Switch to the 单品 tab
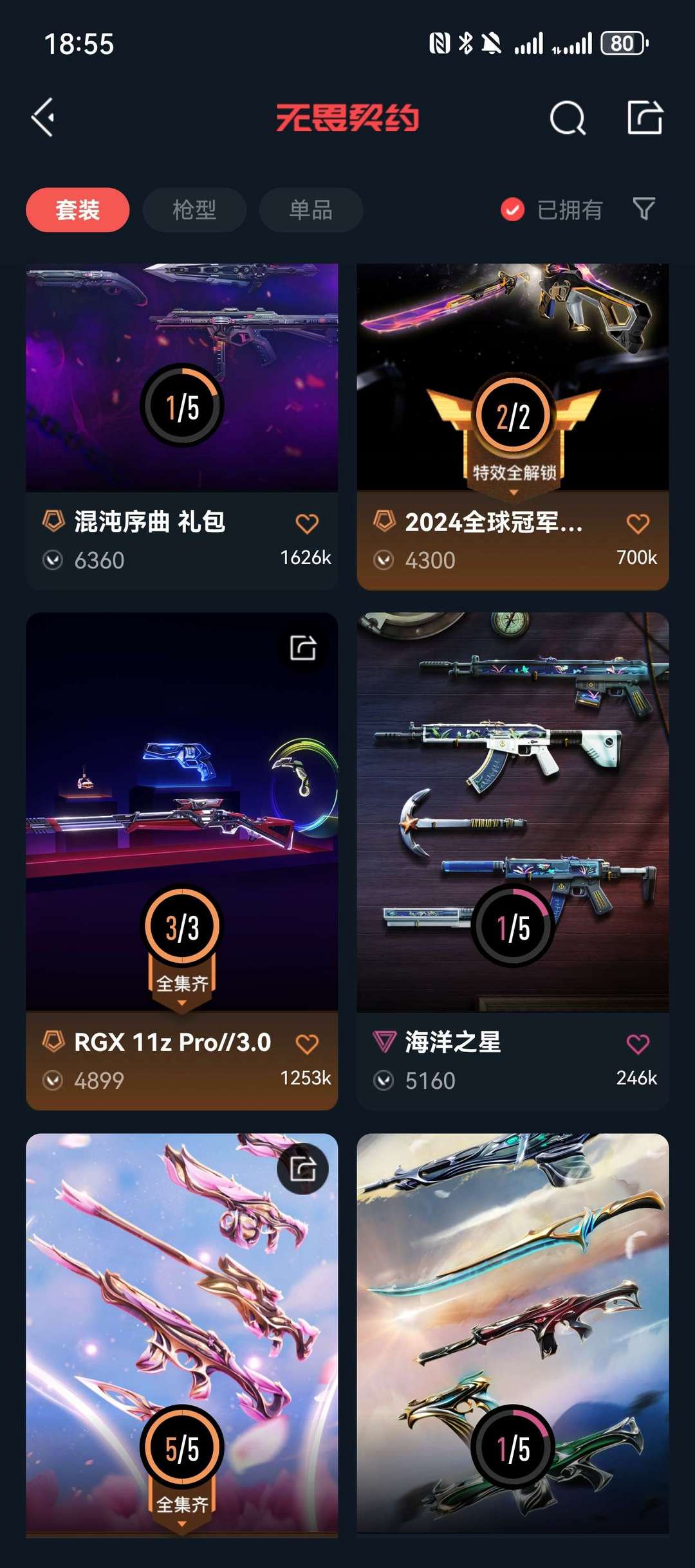This screenshot has width=695, height=1568. pyautogui.click(x=311, y=210)
